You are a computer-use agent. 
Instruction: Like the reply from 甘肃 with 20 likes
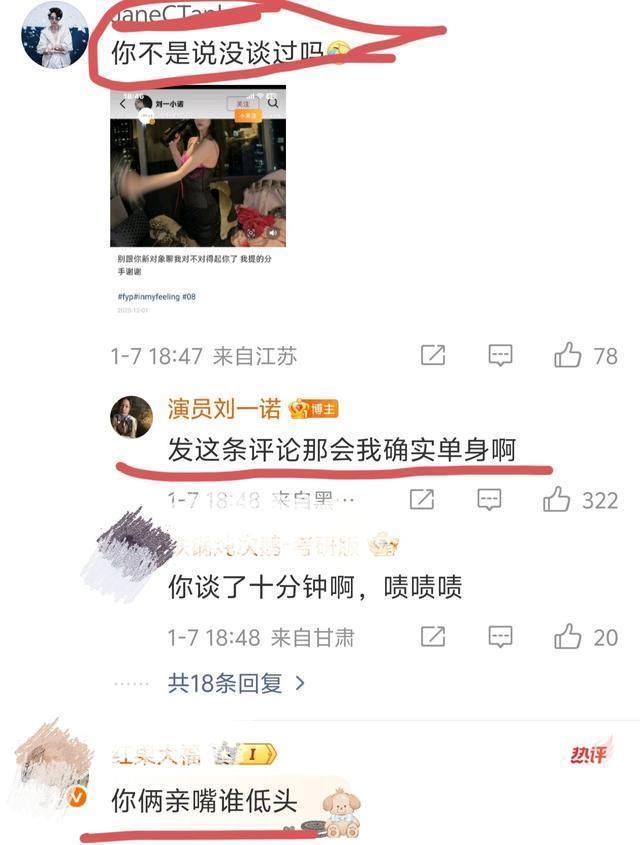click(x=568, y=636)
